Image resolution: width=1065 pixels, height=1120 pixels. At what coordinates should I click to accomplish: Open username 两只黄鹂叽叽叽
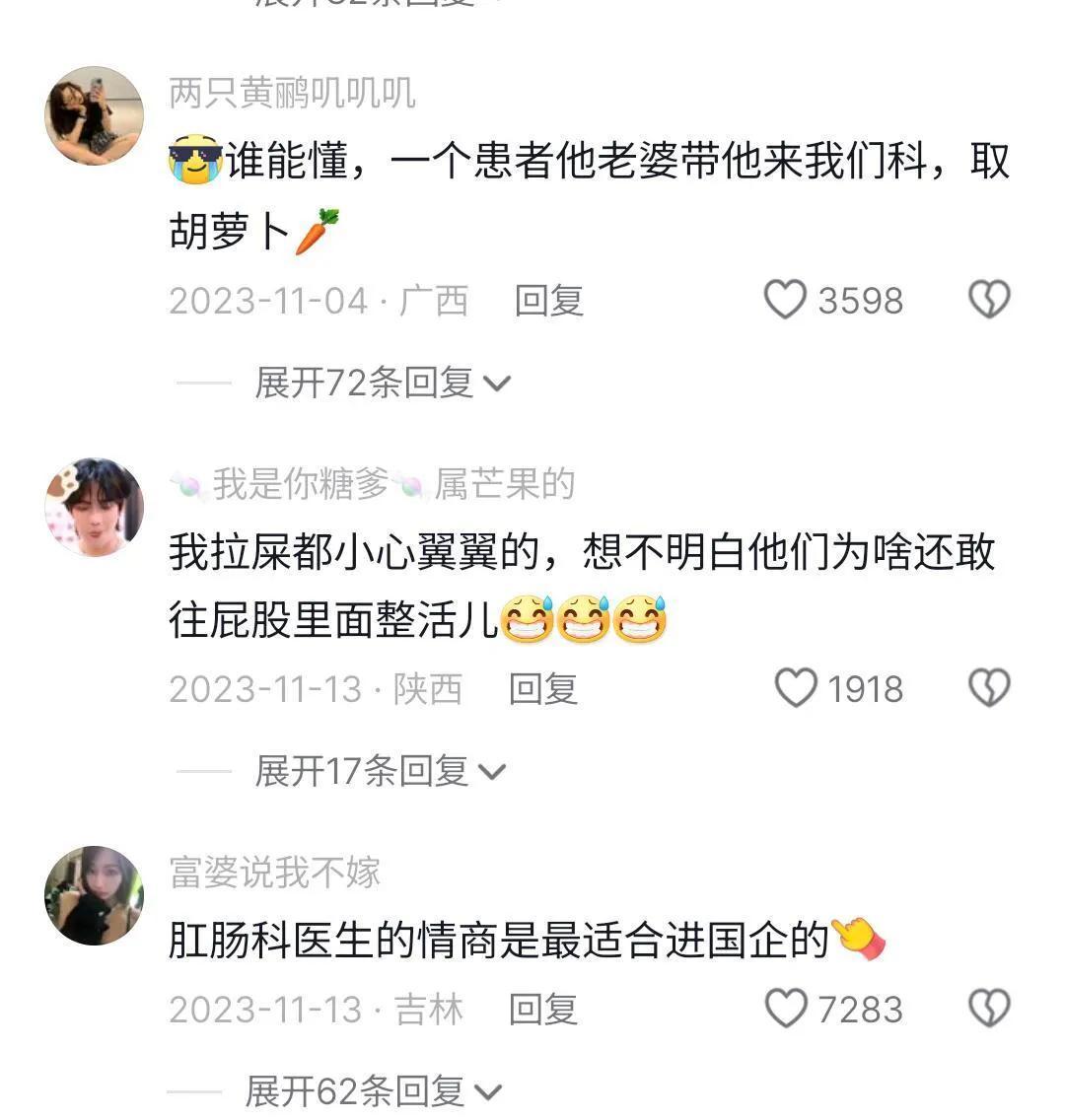[292, 94]
